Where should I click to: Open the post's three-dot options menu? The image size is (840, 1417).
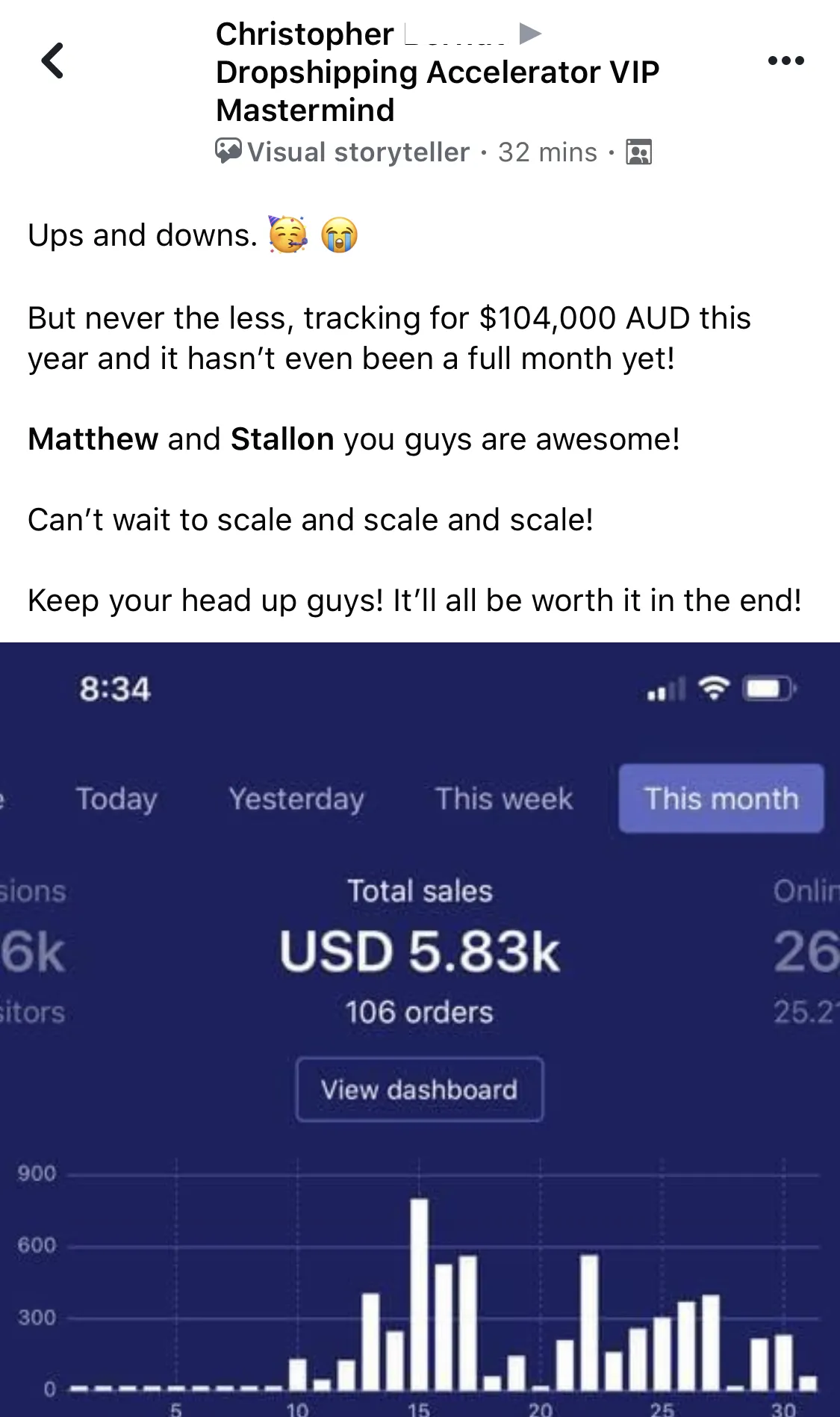(x=785, y=61)
